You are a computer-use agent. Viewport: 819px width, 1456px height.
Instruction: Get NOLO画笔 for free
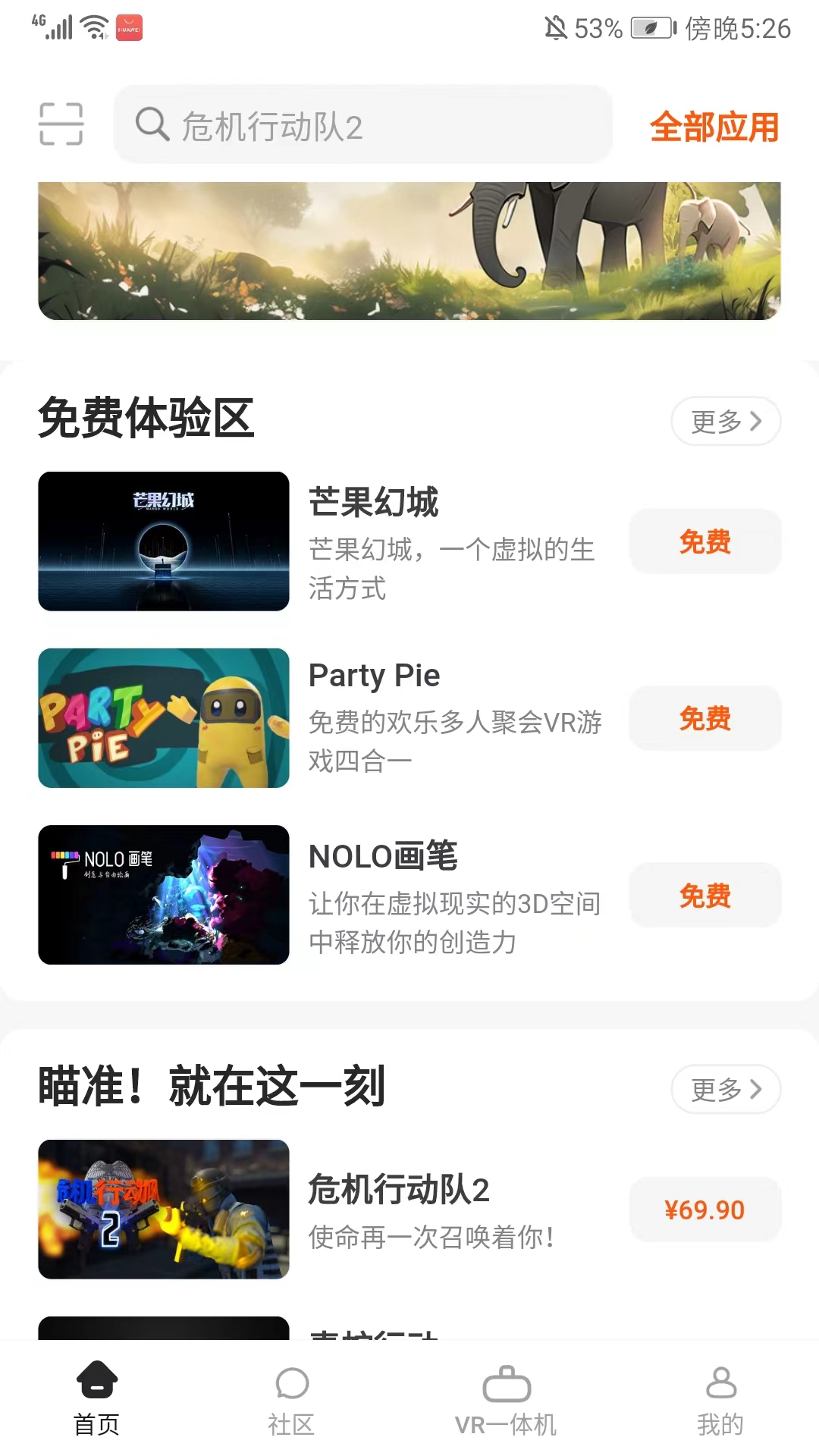point(704,896)
